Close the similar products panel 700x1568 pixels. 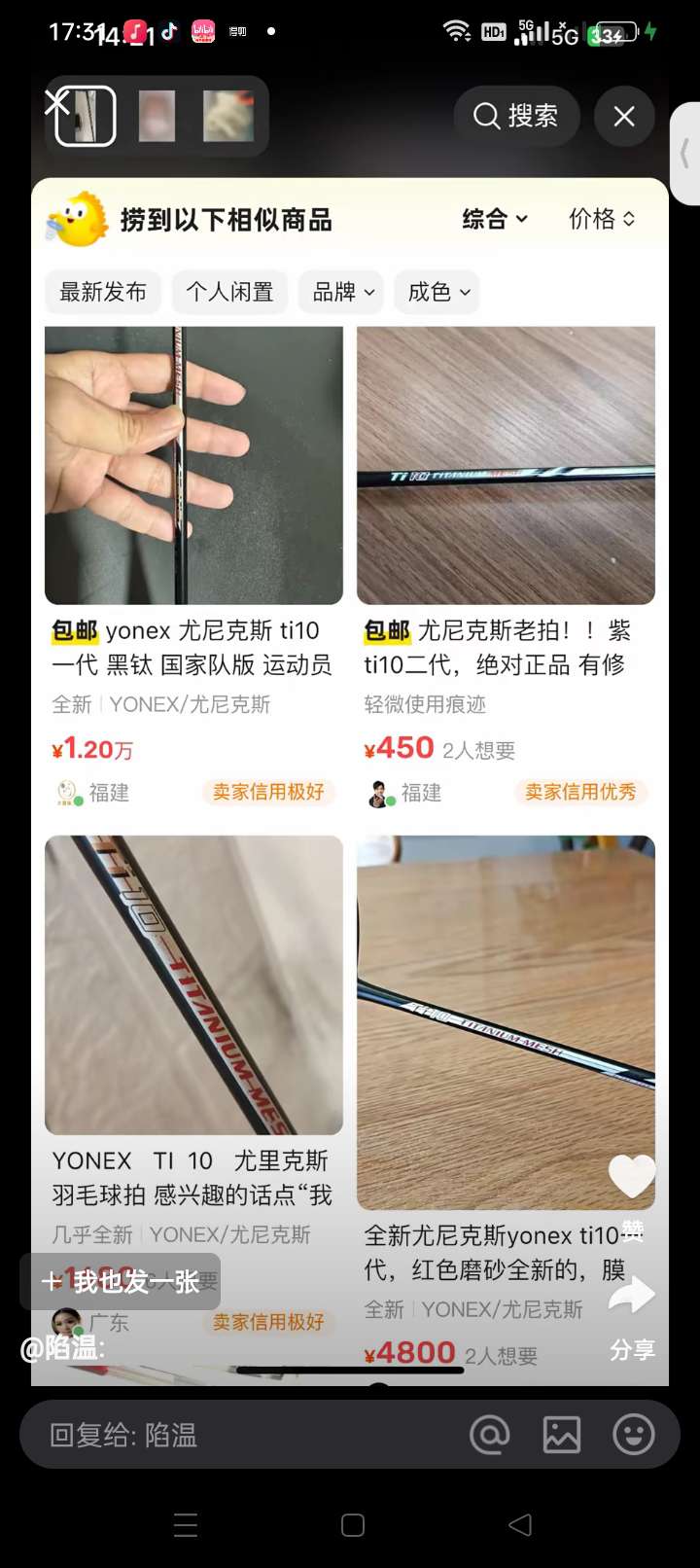pos(624,117)
